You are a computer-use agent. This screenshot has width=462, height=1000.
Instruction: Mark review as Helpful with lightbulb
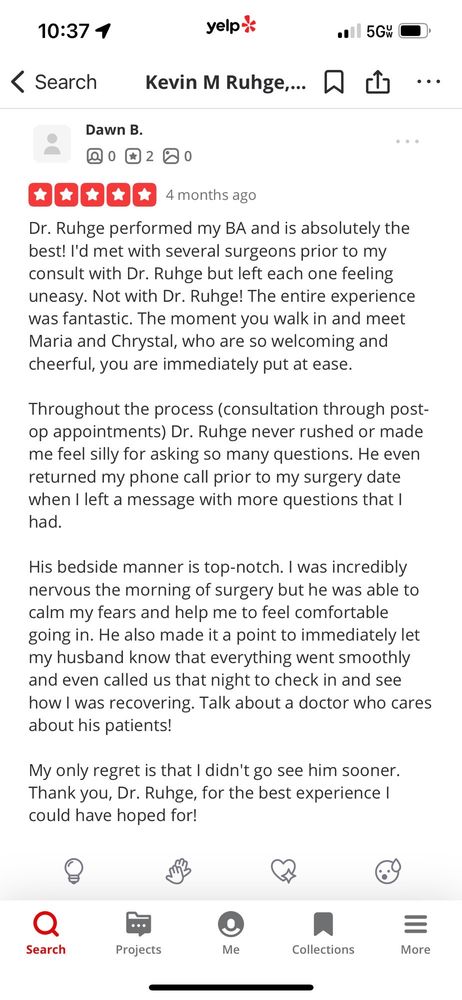coord(74,870)
